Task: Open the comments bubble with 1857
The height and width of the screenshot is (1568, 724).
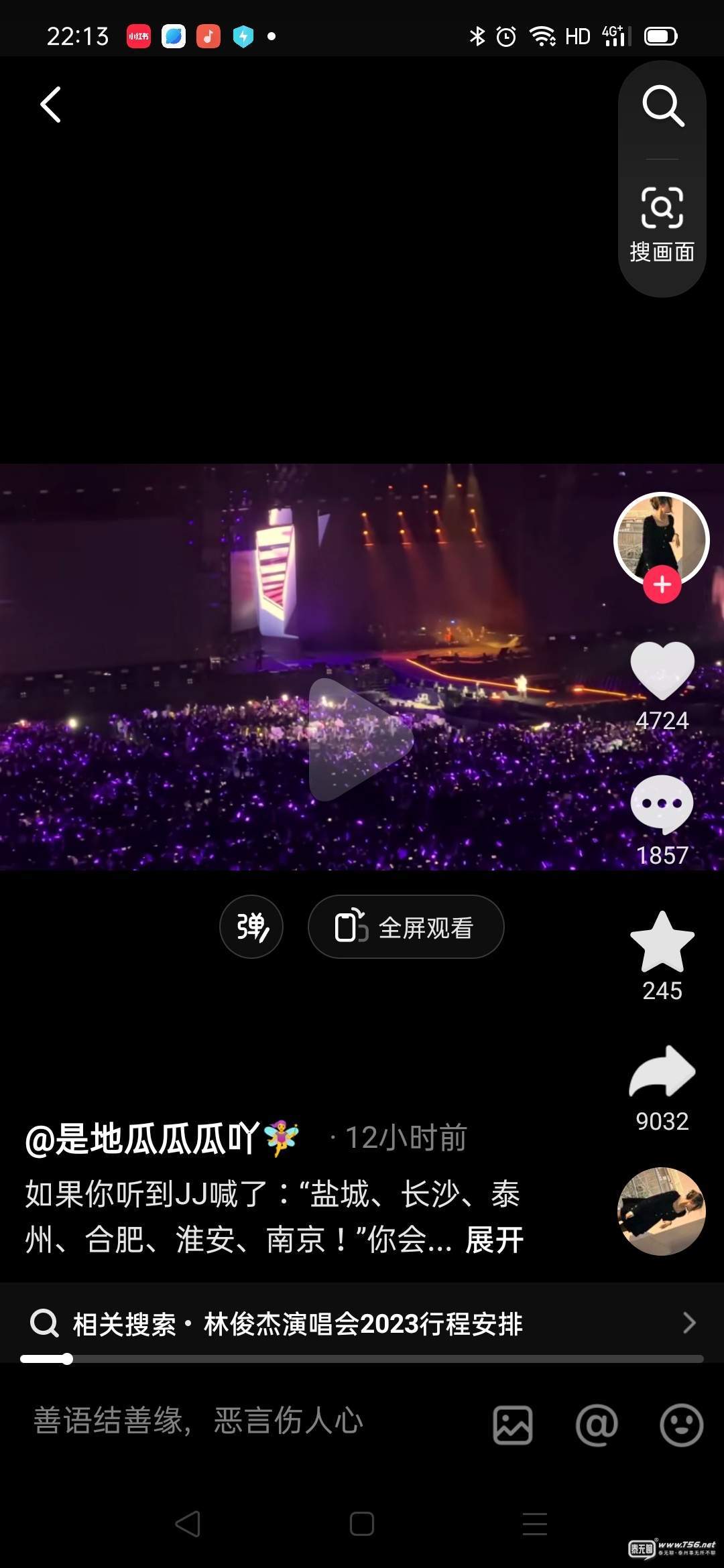Action: point(662,804)
